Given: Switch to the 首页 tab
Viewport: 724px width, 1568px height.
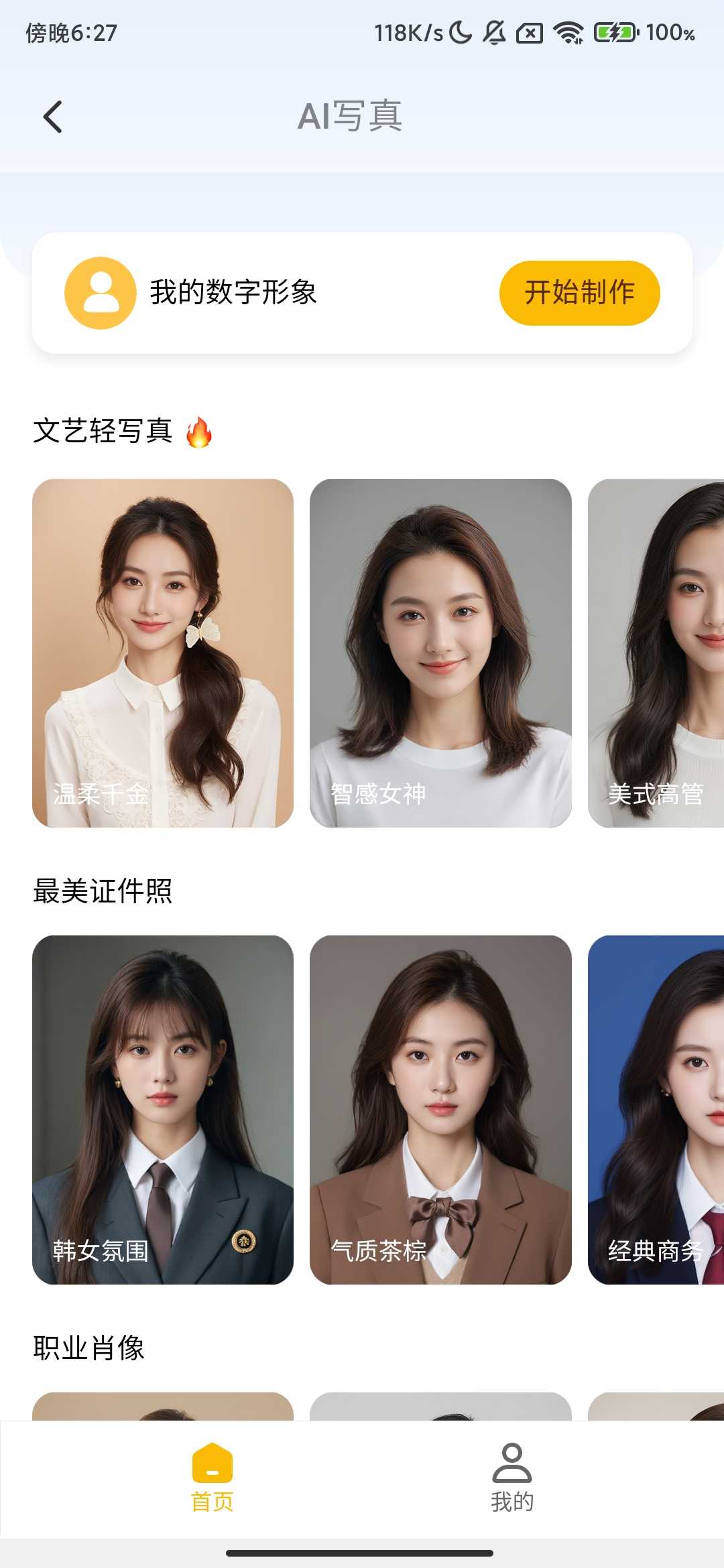Looking at the screenshot, I should (212, 1478).
